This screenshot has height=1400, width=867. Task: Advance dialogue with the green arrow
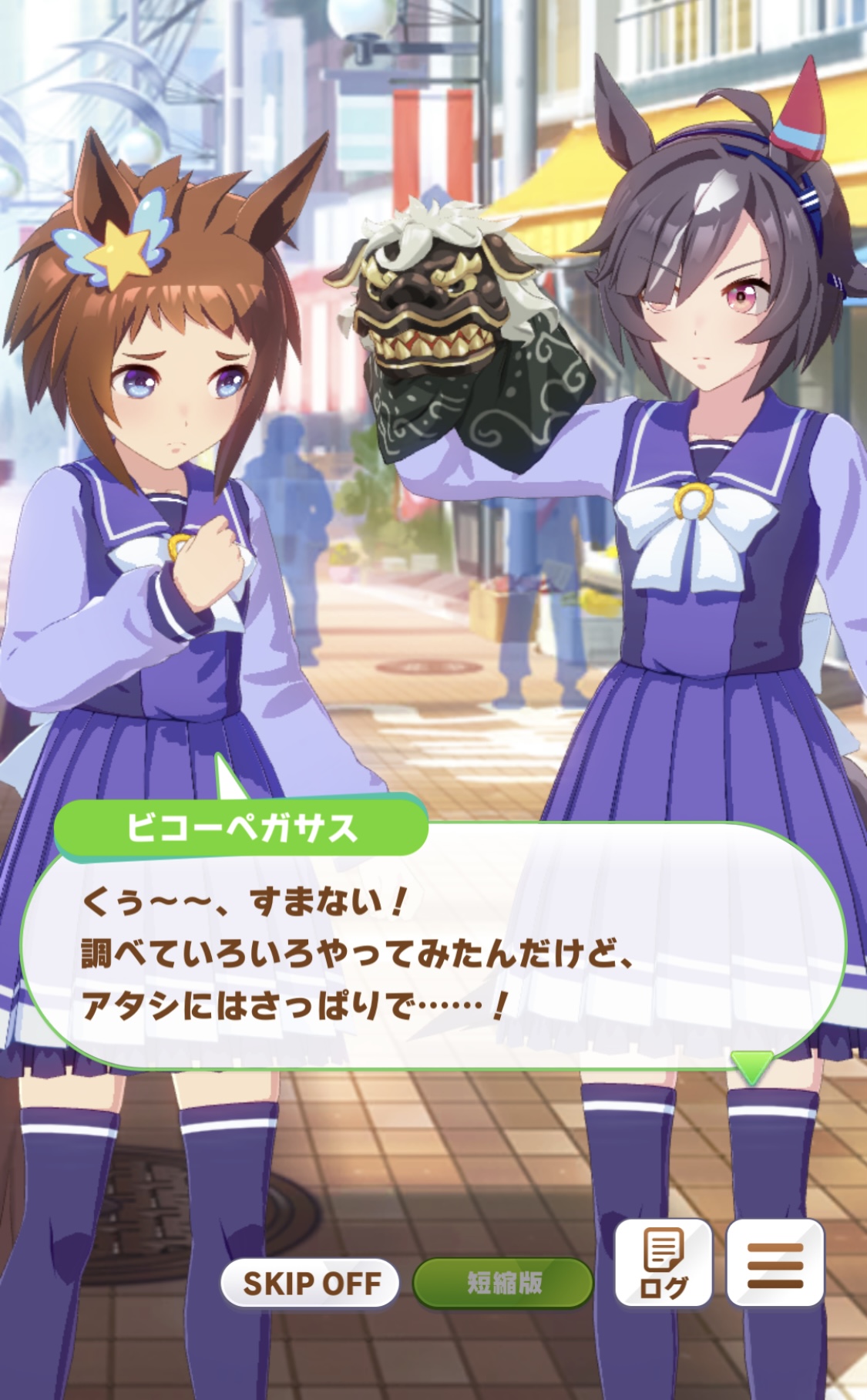coord(752,1068)
